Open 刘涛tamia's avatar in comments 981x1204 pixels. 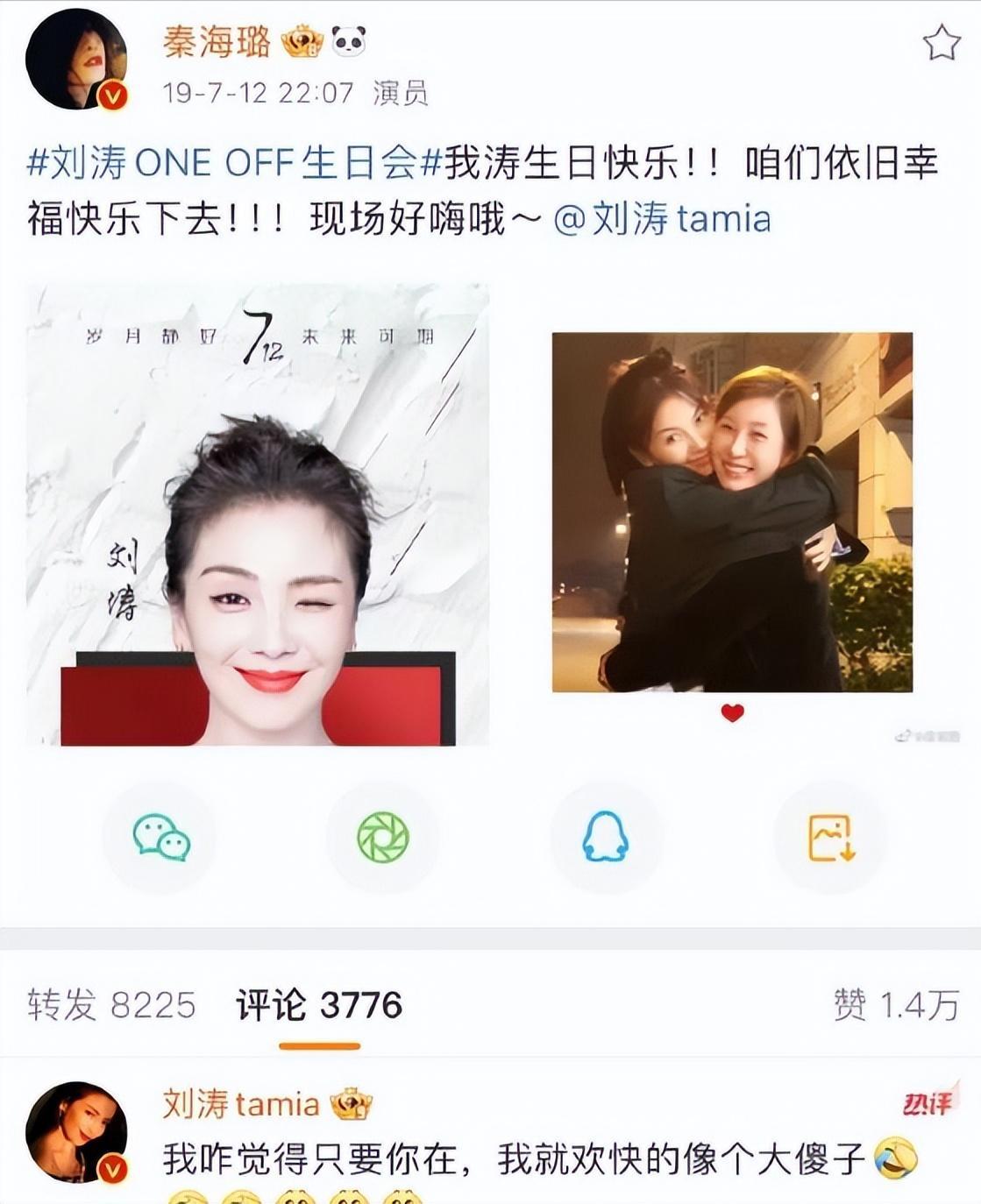[x=75, y=1132]
